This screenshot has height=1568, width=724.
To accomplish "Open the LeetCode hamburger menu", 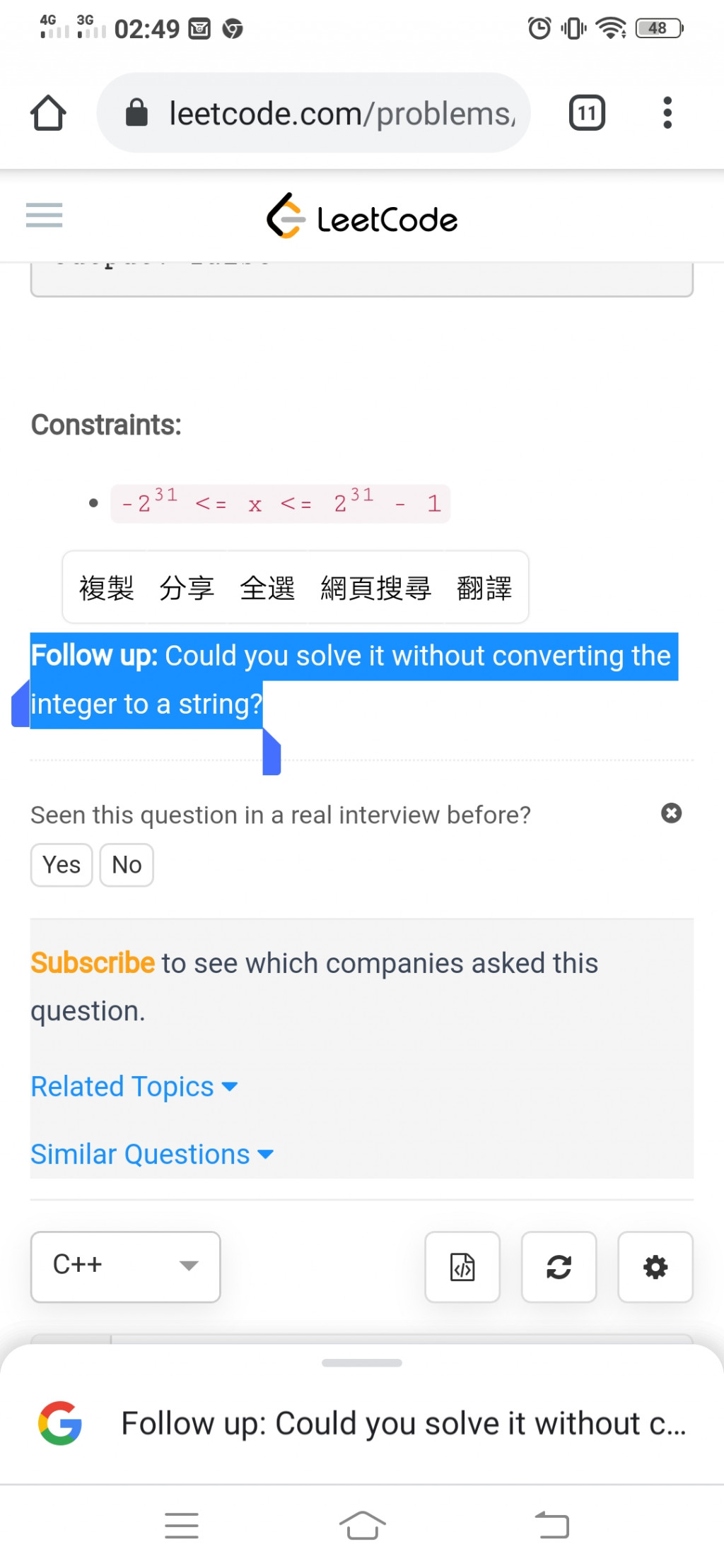I will click(x=44, y=215).
